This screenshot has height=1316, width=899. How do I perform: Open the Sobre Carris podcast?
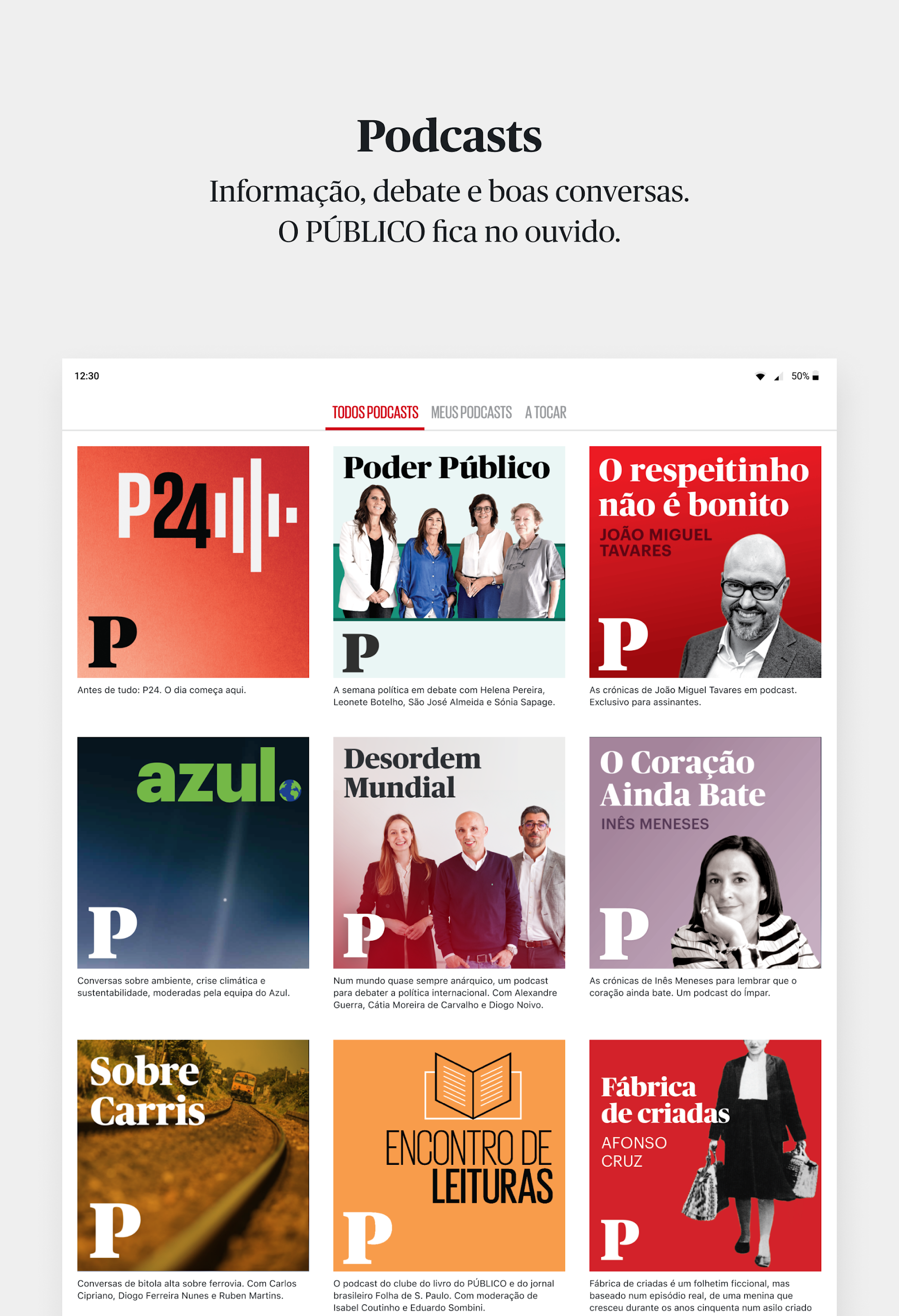pos(193,1156)
